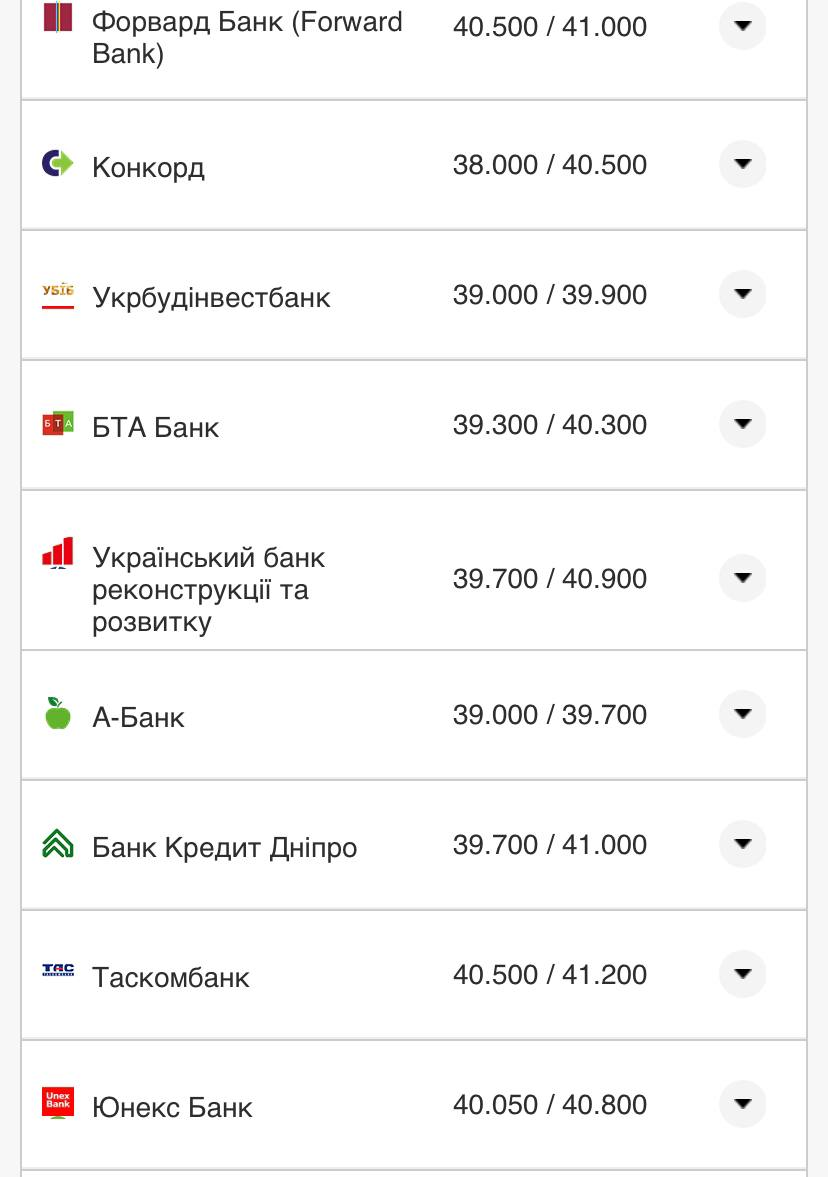The height and width of the screenshot is (1177, 828).
Task: Select the Конкорд bank name text
Action: tap(148, 166)
